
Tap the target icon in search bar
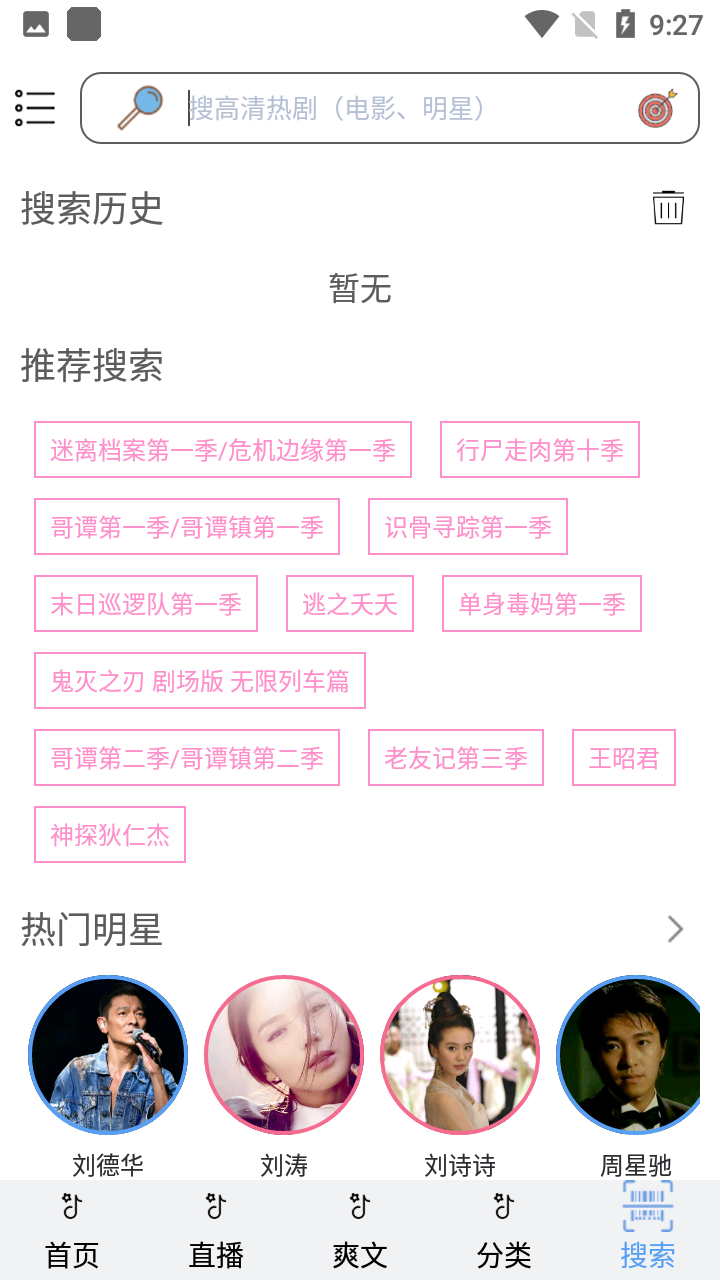tap(657, 108)
